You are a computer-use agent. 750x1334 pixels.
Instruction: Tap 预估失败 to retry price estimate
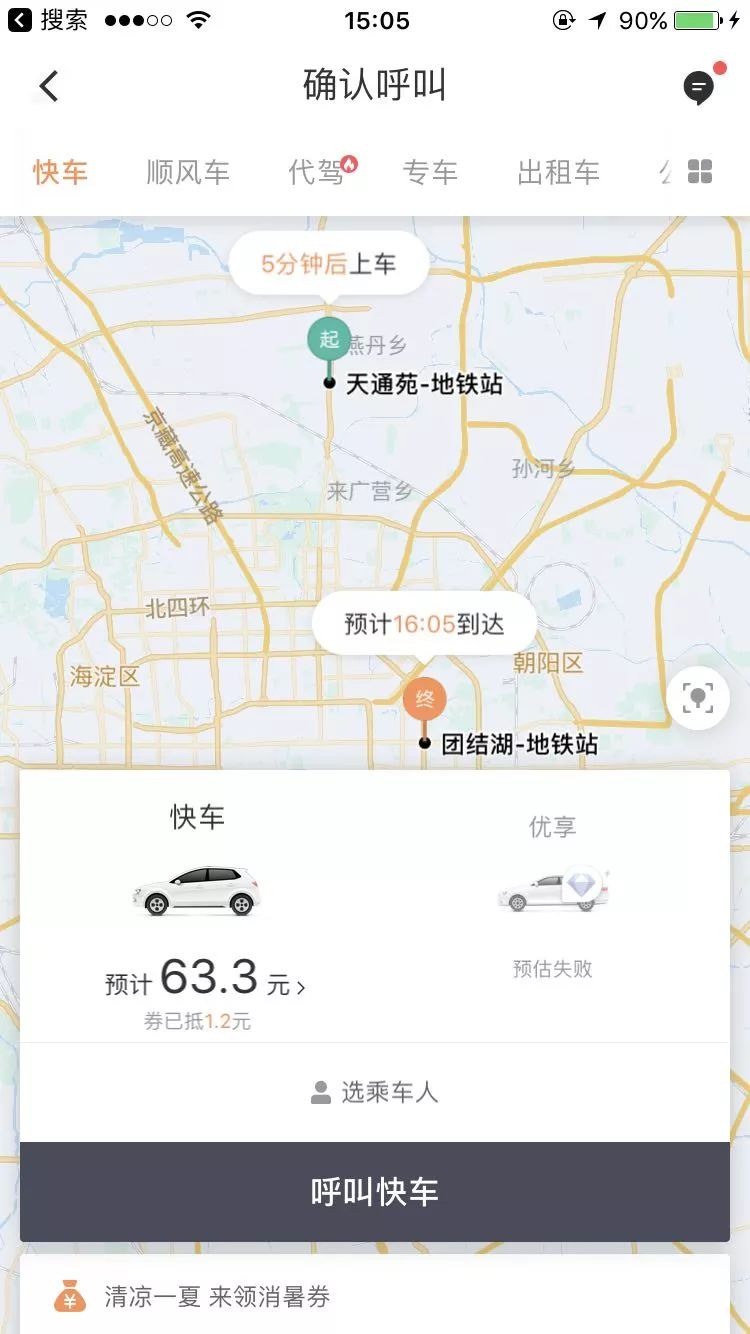point(551,967)
